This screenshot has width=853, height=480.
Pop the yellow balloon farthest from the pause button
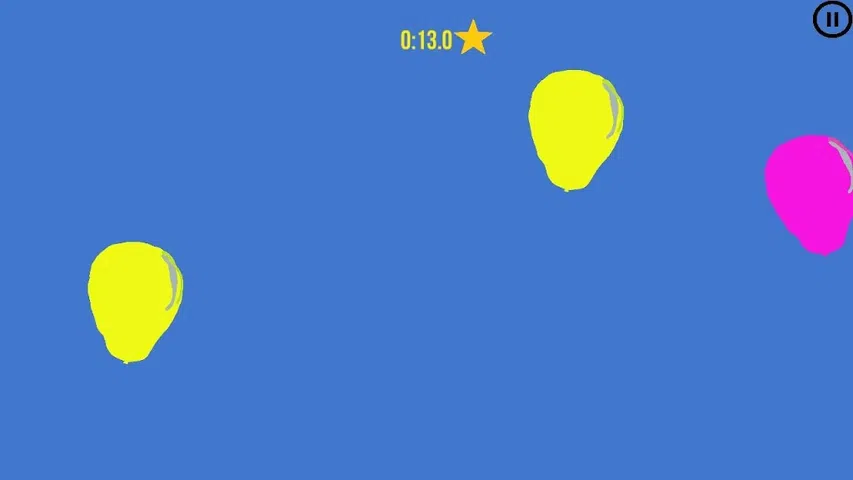point(133,298)
